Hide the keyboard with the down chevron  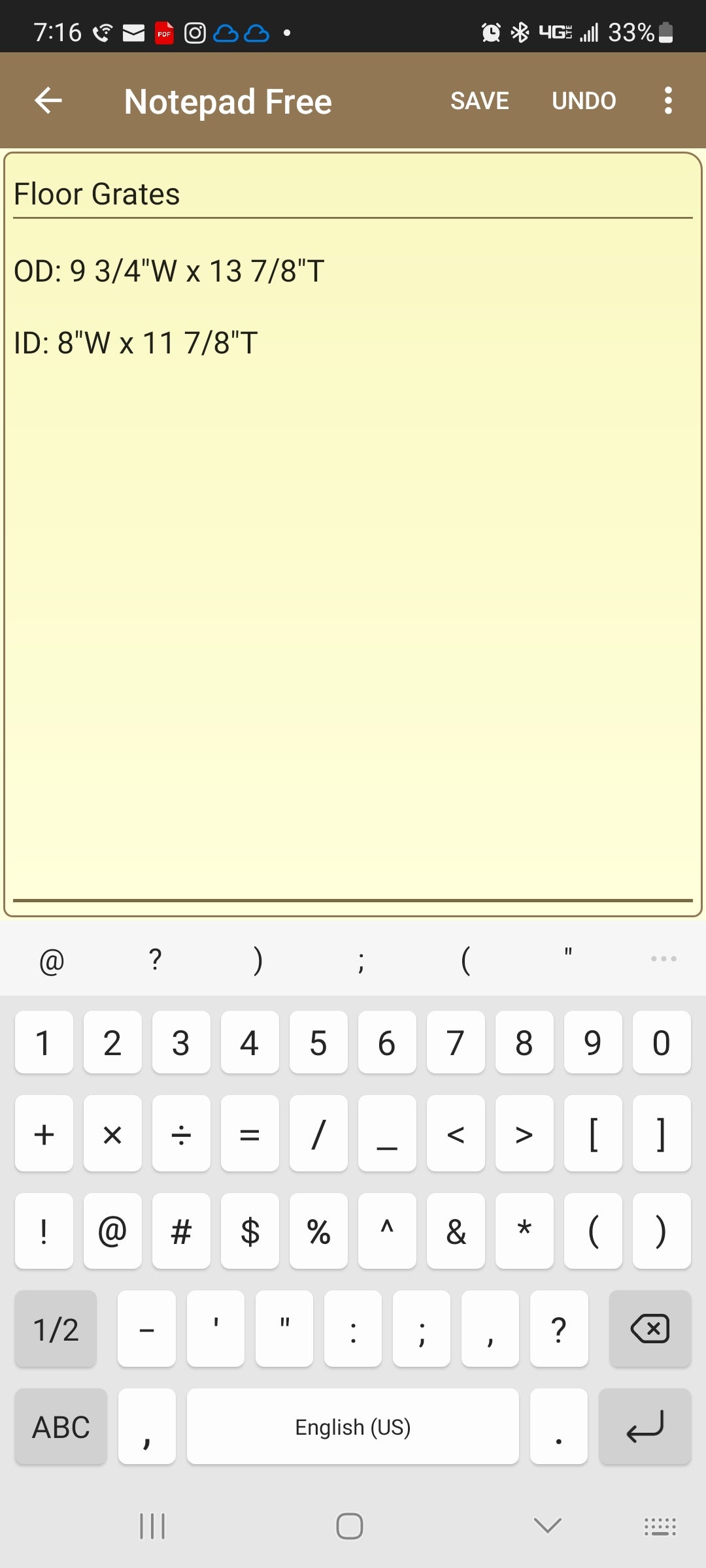point(547,1526)
